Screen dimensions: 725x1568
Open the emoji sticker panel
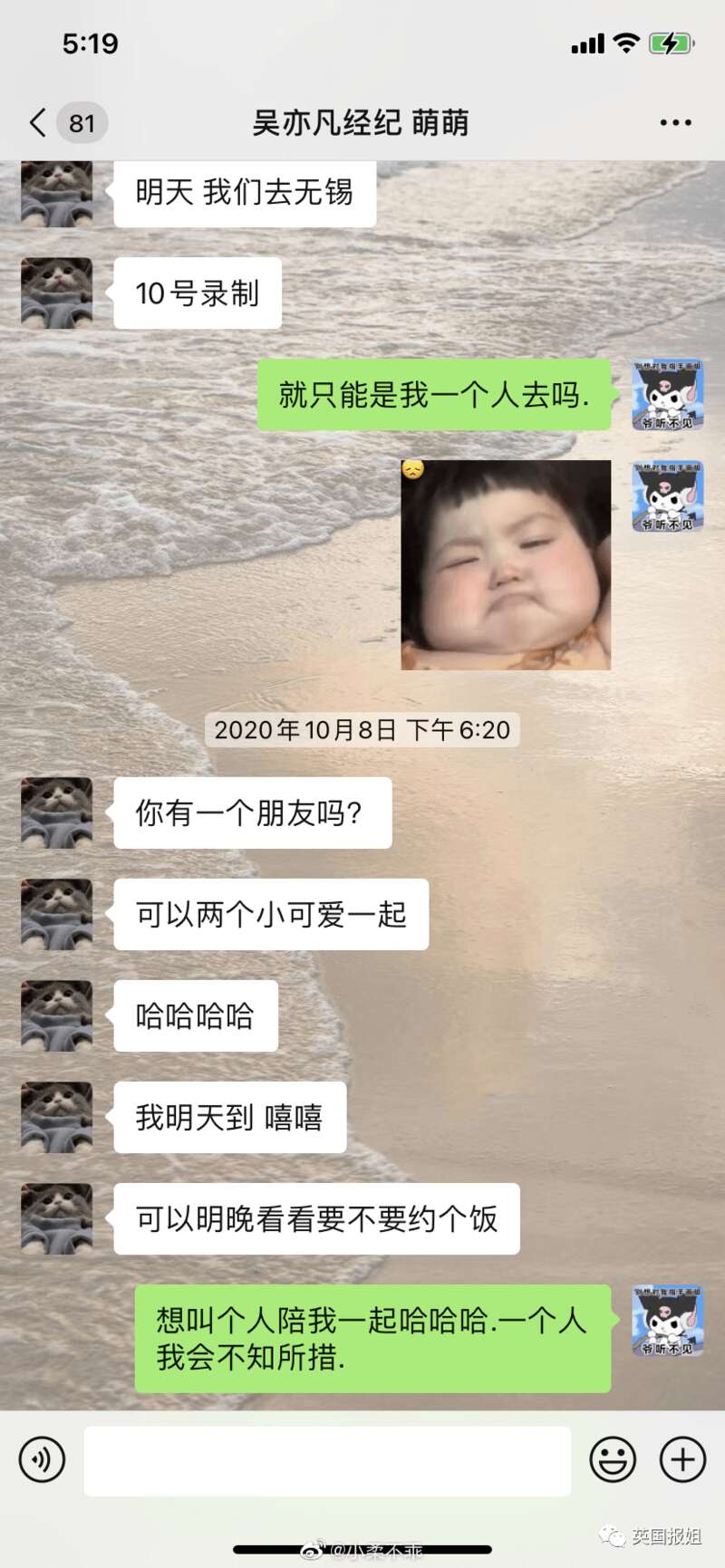(x=613, y=1459)
